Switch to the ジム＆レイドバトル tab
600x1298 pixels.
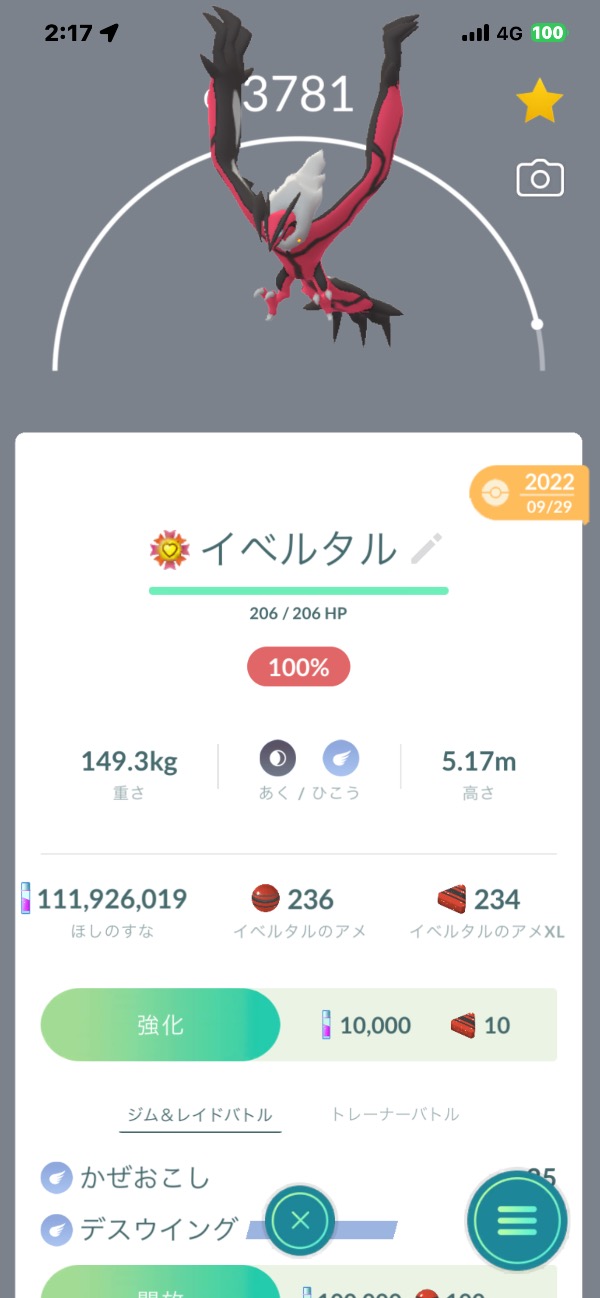click(x=200, y=1114)
